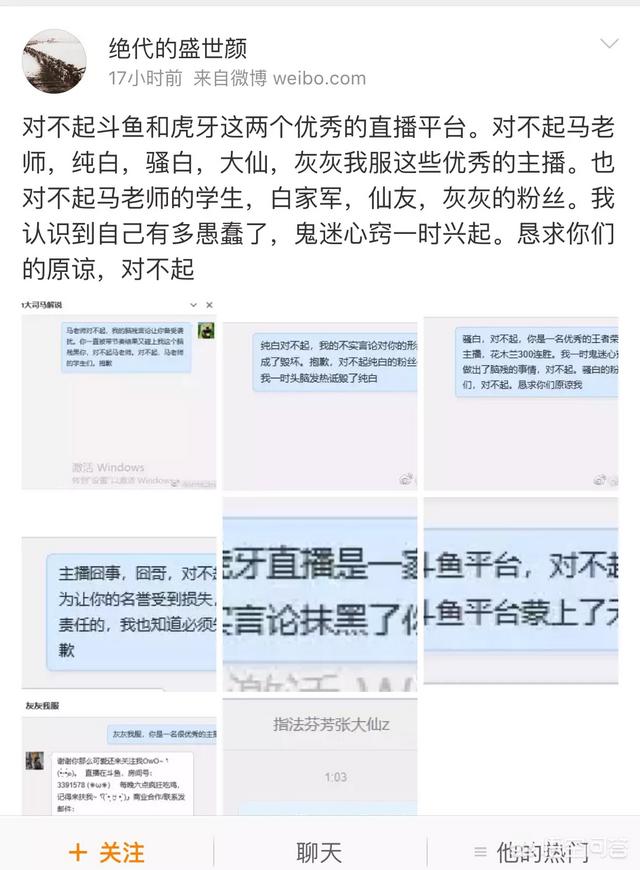Open the 鱼平台 blurry image
The width and height of the screenshot is (640, 870).
point(520,595)
